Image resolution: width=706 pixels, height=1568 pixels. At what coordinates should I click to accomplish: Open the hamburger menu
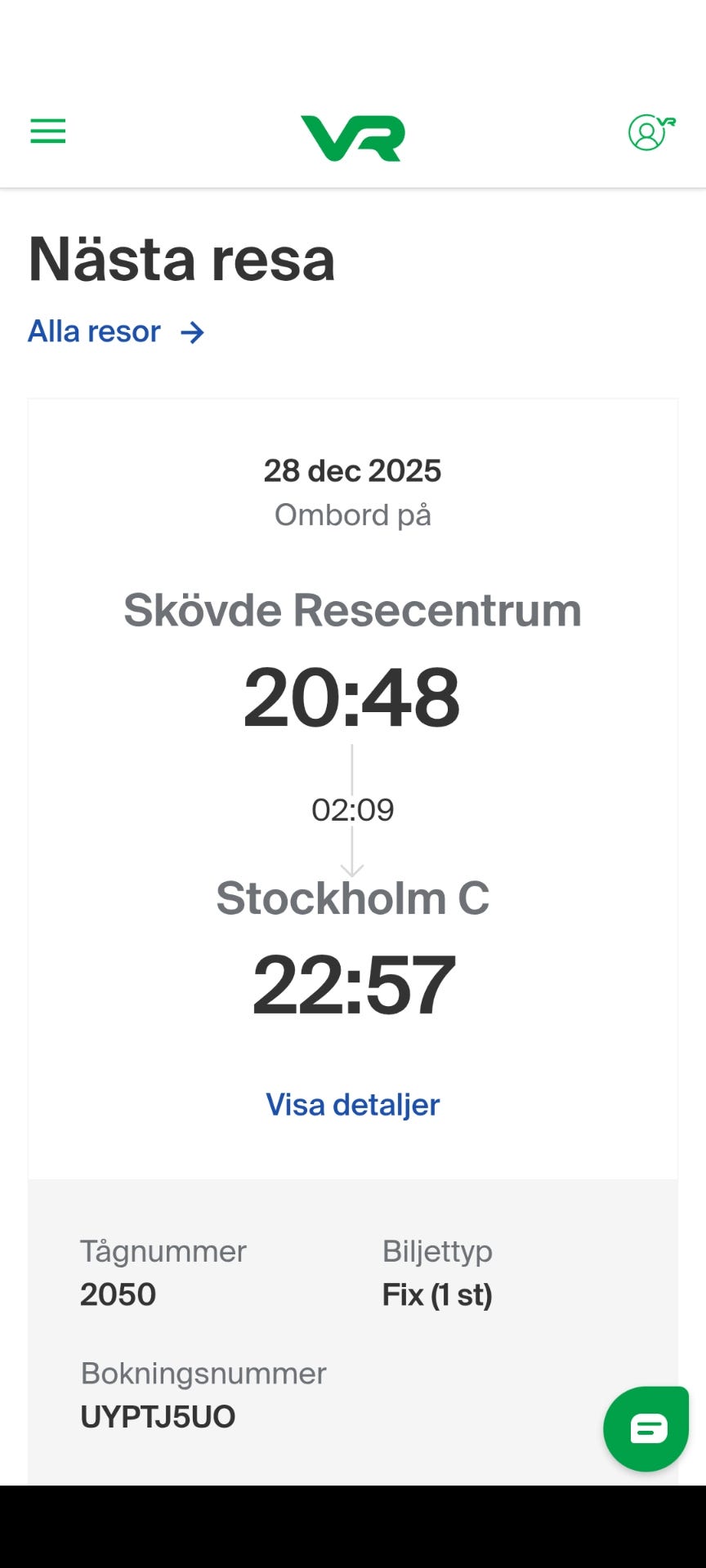click(x=47, y=131)
